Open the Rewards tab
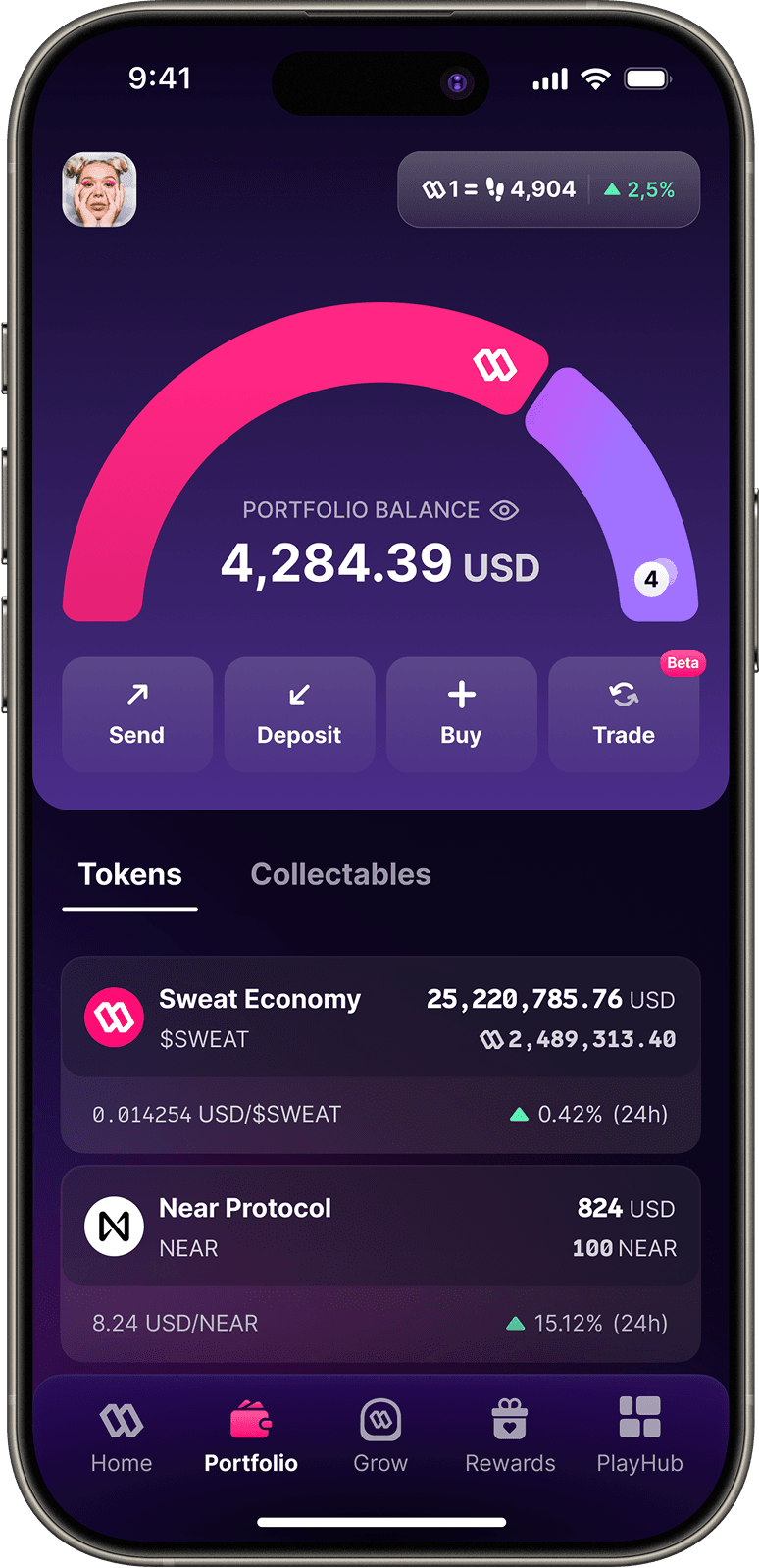The height and width of the screenshot is (1568, 759). pyautogui.click(x=510, y=1437)
